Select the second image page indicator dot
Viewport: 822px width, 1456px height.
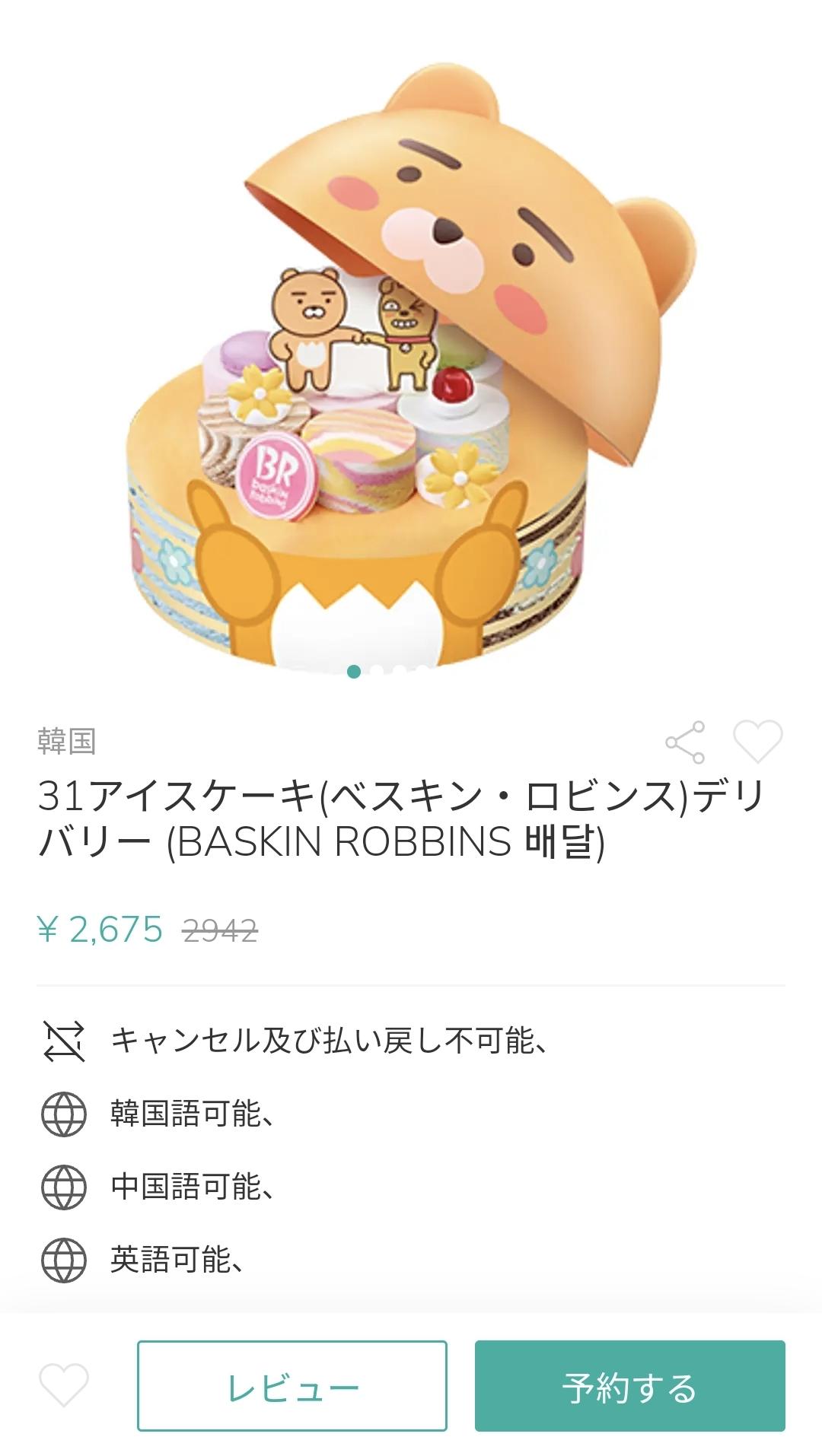click(x=377, y=671)
